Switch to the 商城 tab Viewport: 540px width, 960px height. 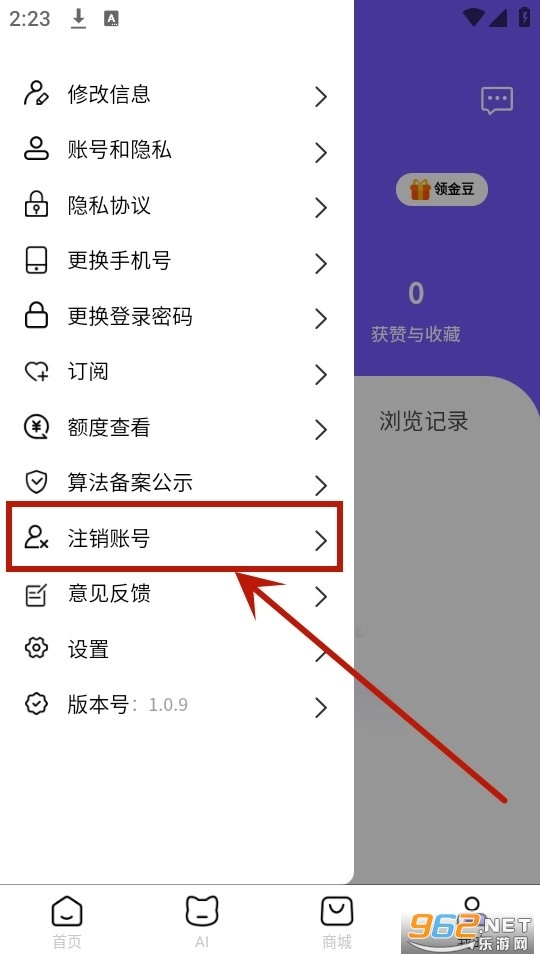pyautogui.click(x=337, y=922)
